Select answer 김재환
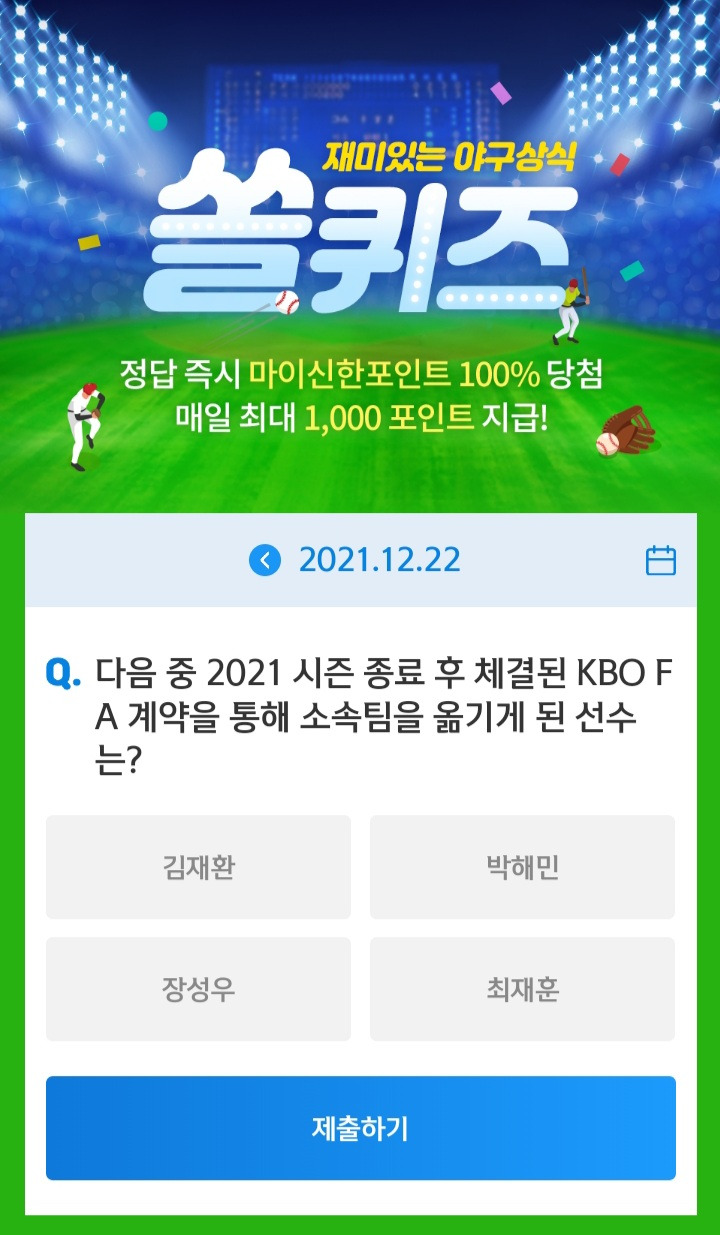 tap(198, 867)
